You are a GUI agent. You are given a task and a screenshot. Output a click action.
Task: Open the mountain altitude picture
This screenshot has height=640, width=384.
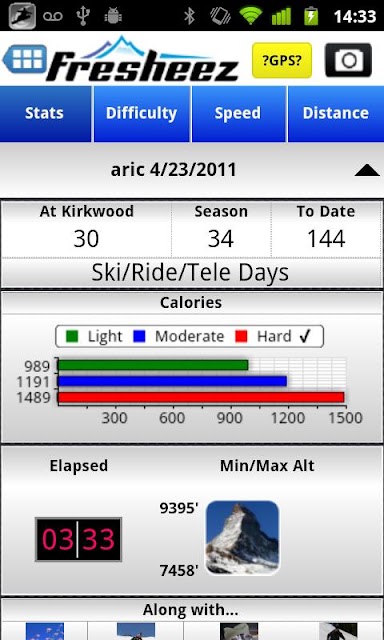point(242,538)
